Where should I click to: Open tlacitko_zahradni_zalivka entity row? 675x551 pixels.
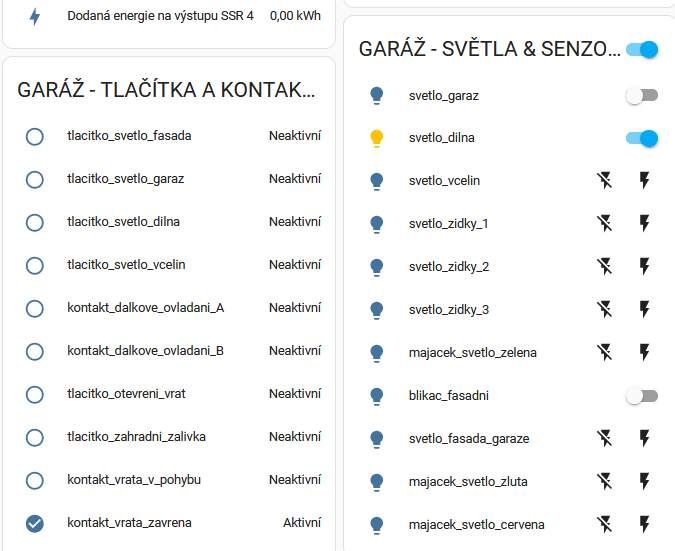pyautogui.click(x=136, y=437)
